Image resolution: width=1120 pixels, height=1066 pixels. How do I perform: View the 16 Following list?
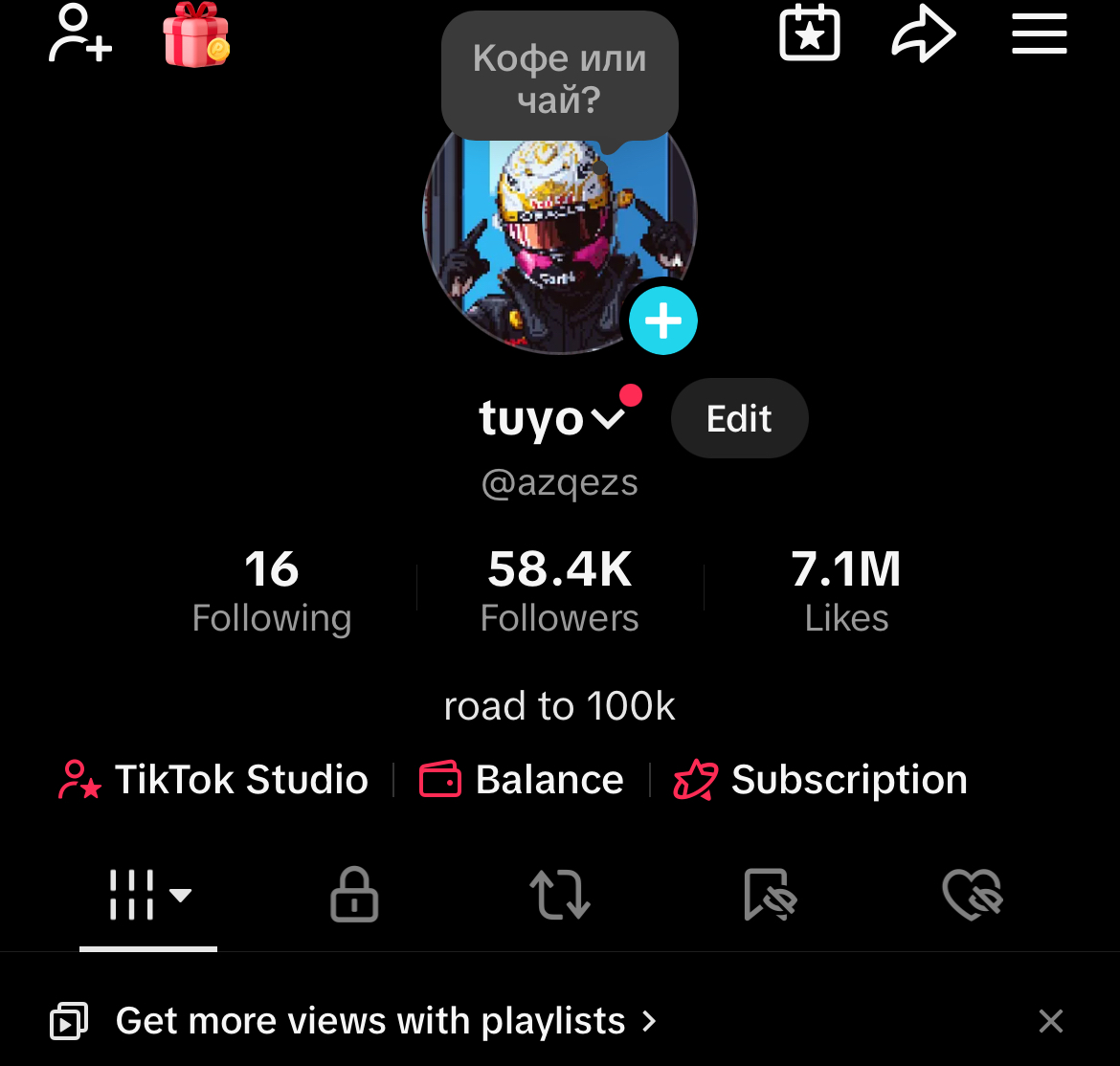272,590
